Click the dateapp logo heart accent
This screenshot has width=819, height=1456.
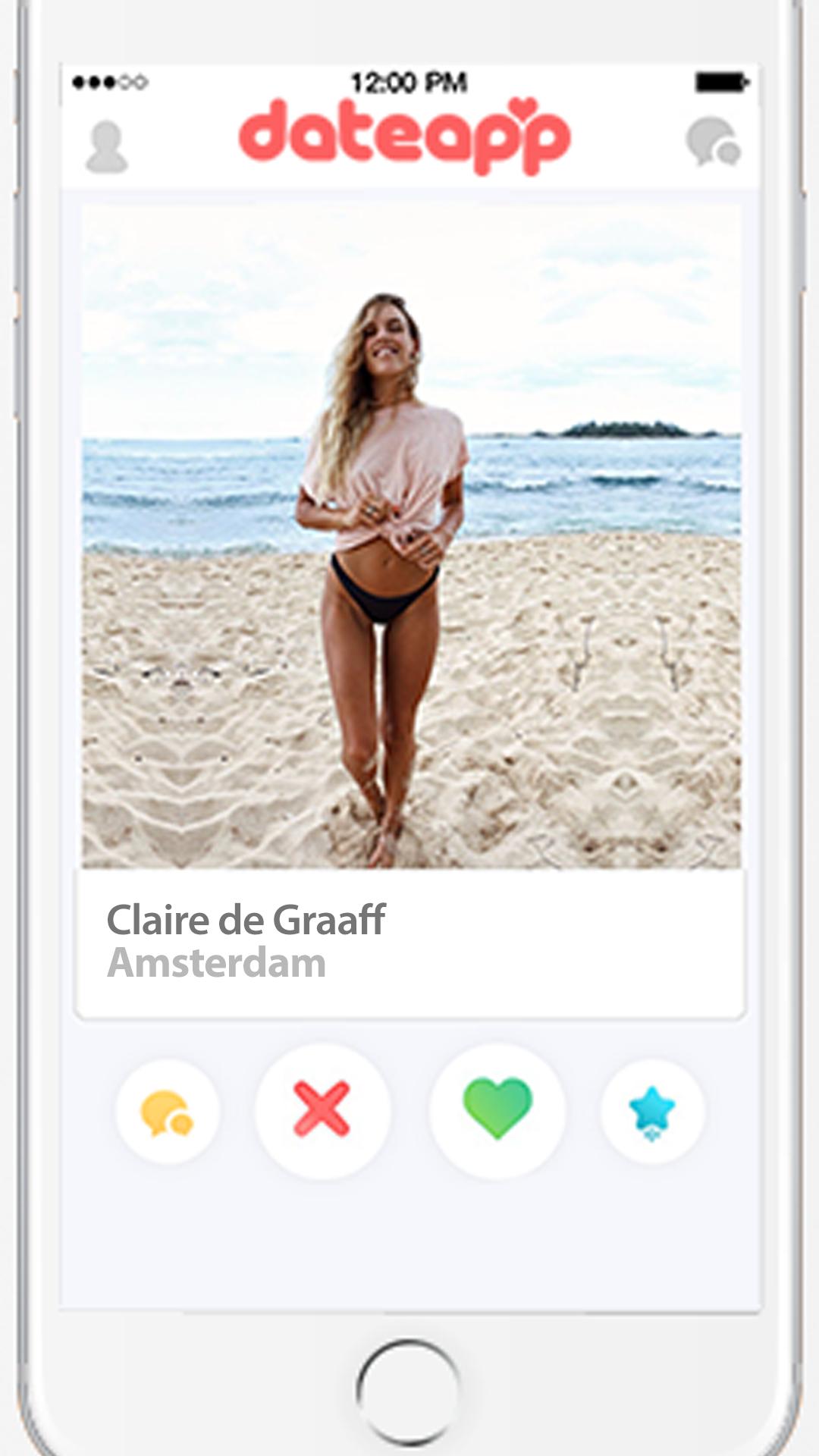pyautogui.click(x=522, y=106)
